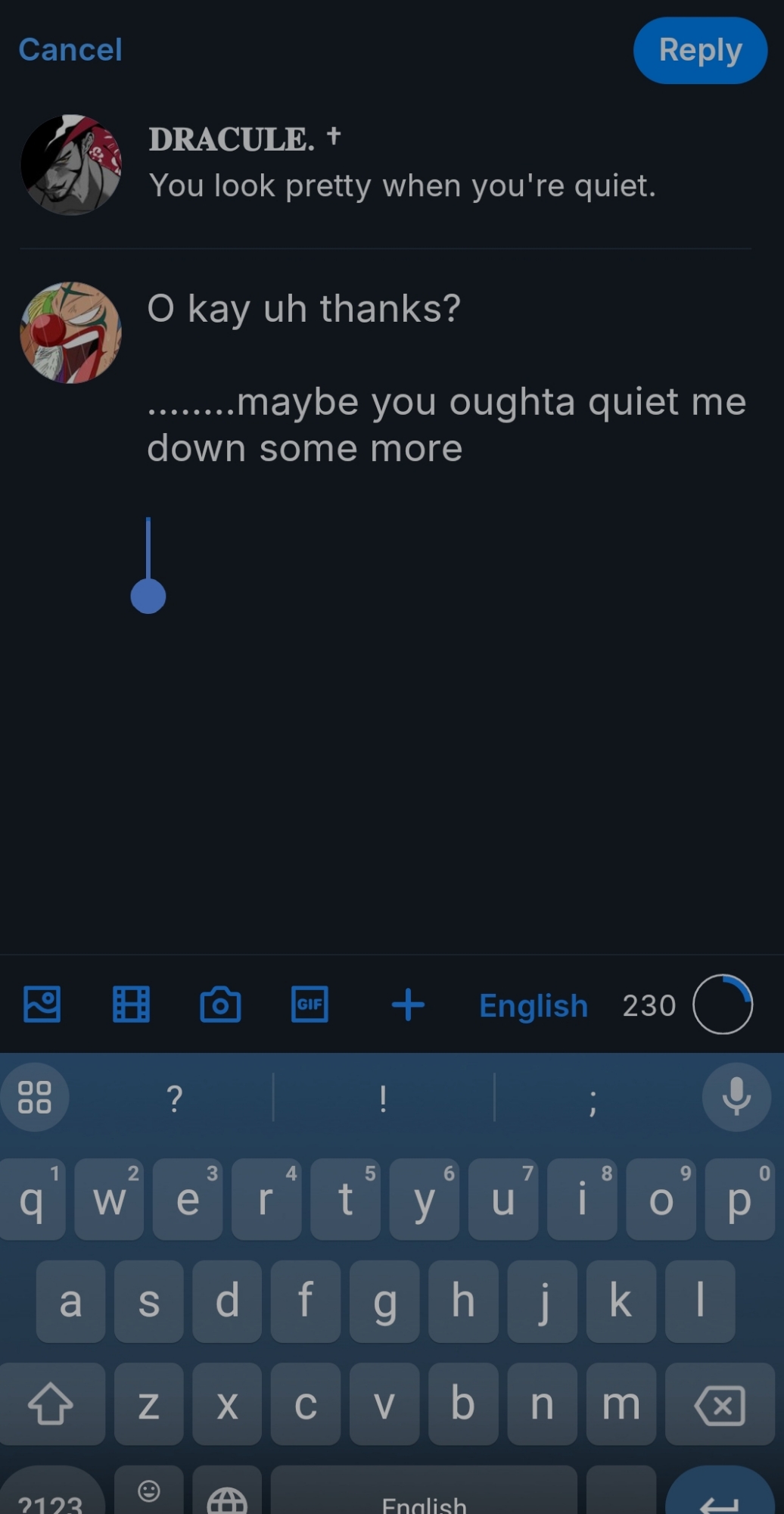The image size is (784, 1514).
Task: Change the post language from English
Action: click(534, 1006)
